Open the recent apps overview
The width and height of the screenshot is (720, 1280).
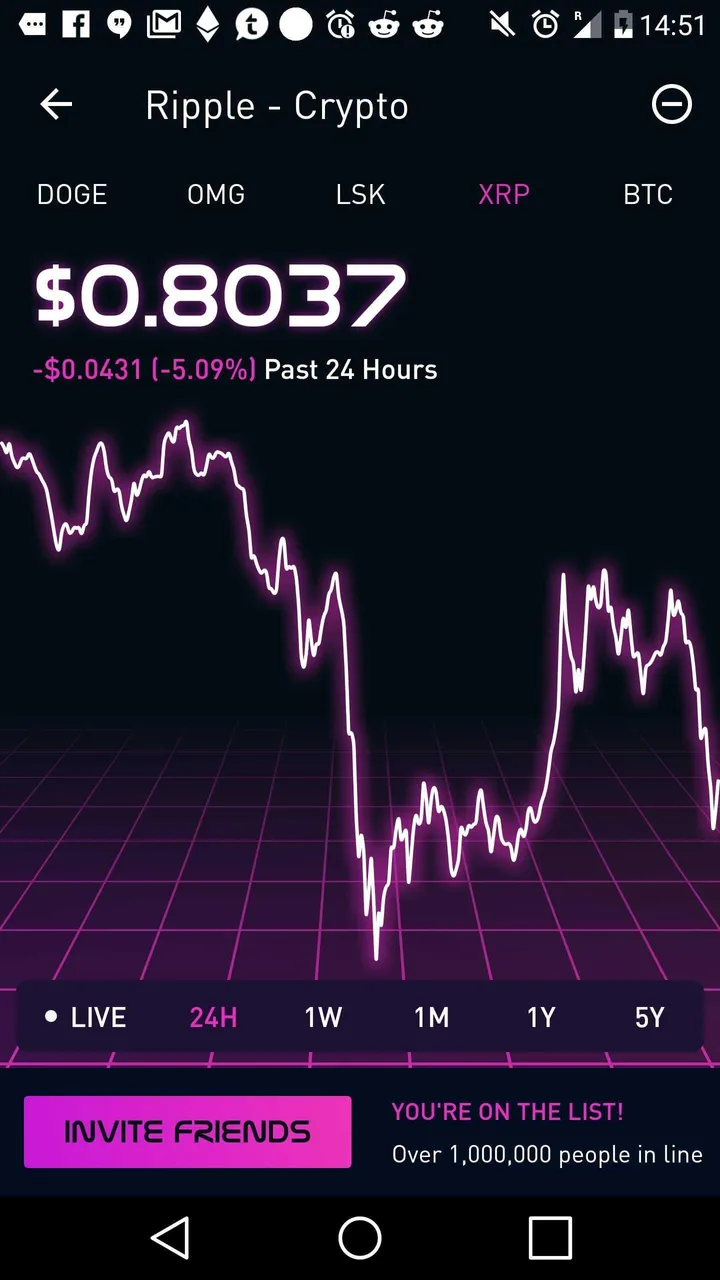550,1238
